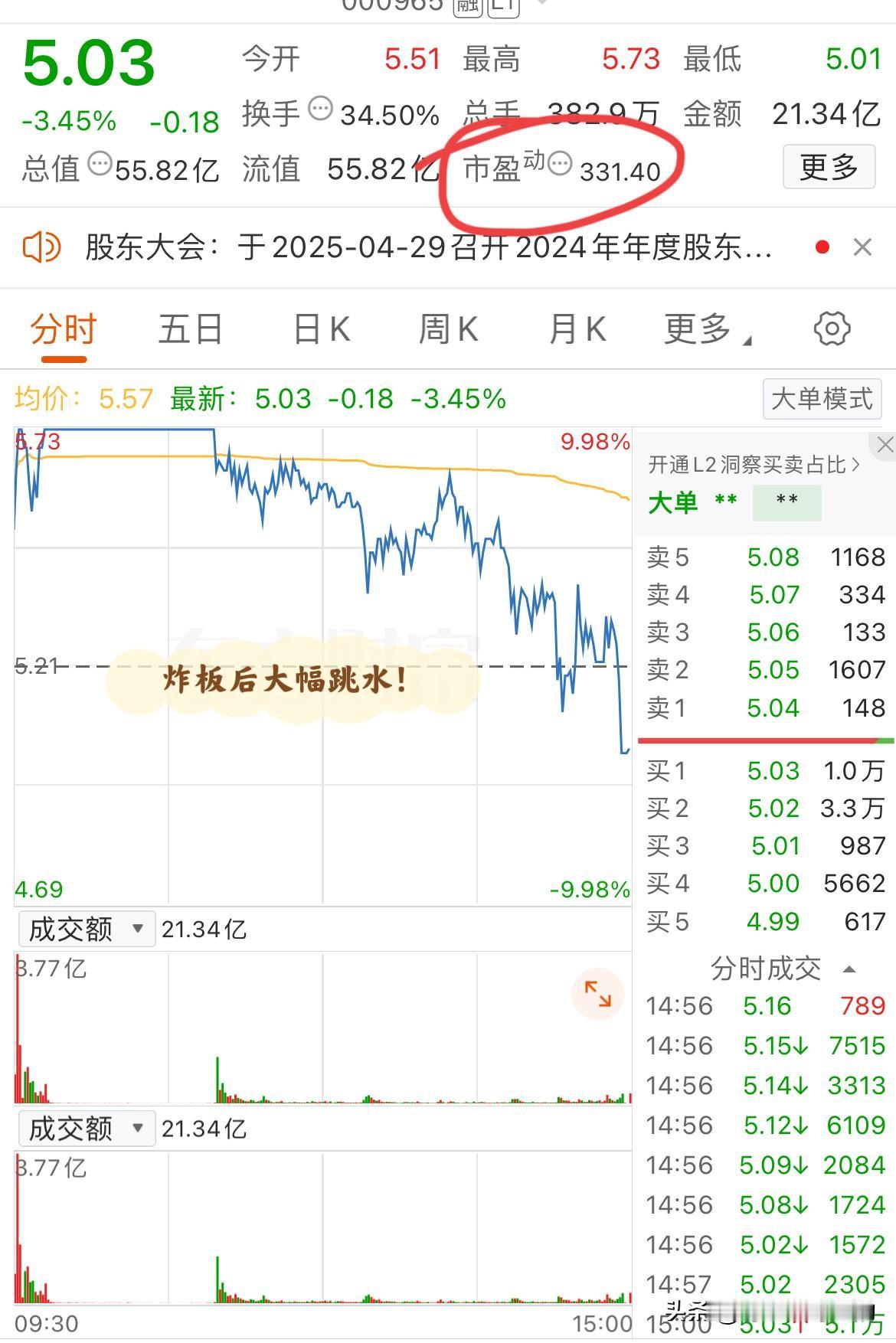Image resolution: width=896 pixels, height=1343 pixels.
Task: Select the 分时 tab
Action: pos(64,330)
